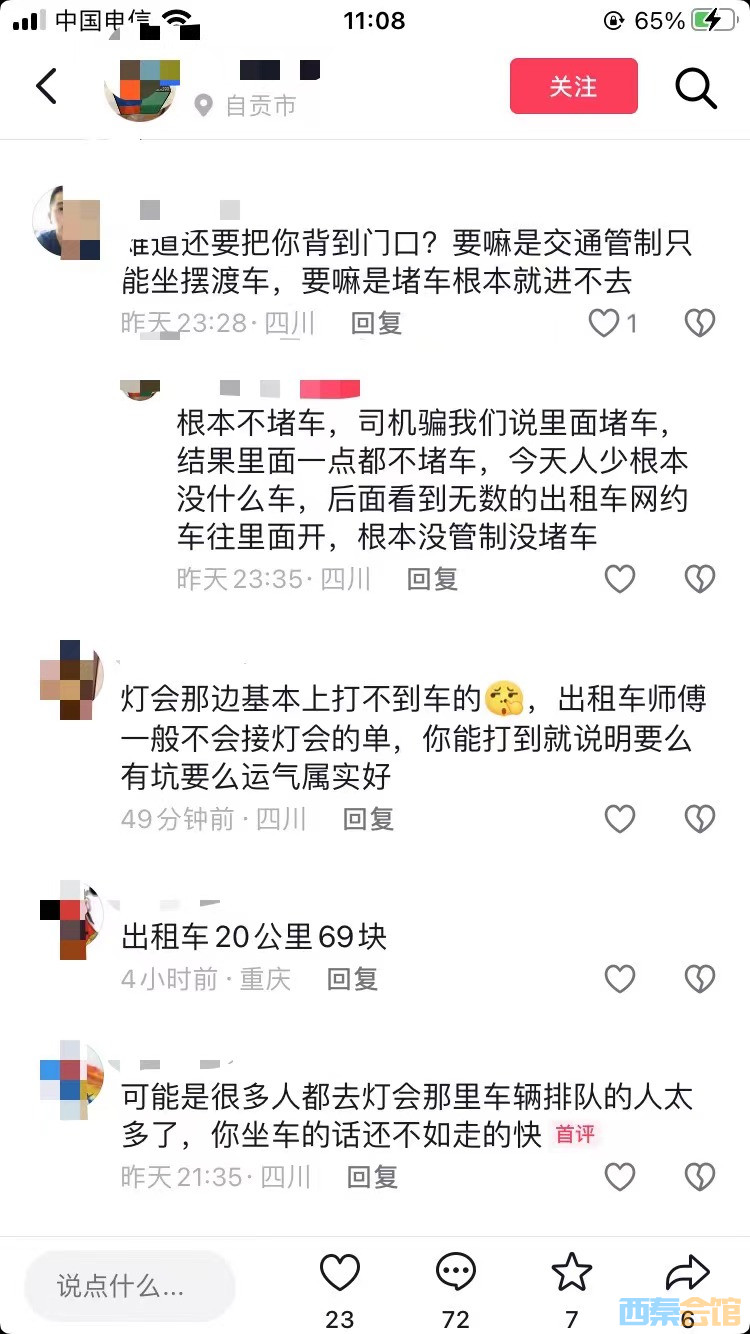The width and height of the screenshot is (750, 1334).
Task: Open search with the magnifier icon
Action: pyautogui.click(x=696, y=88)
